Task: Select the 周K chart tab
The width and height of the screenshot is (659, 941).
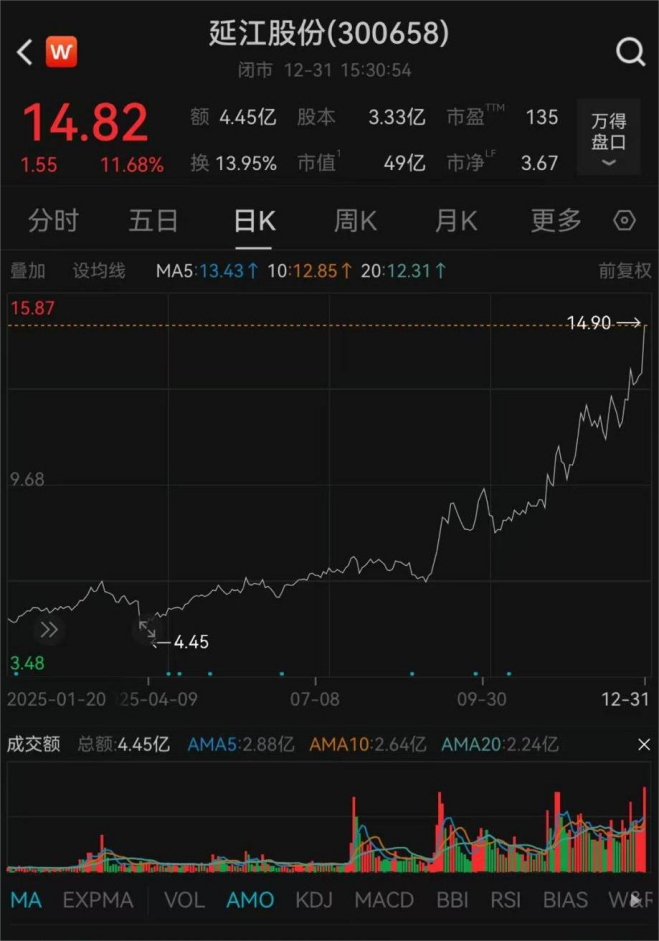Action: [355, 221]
